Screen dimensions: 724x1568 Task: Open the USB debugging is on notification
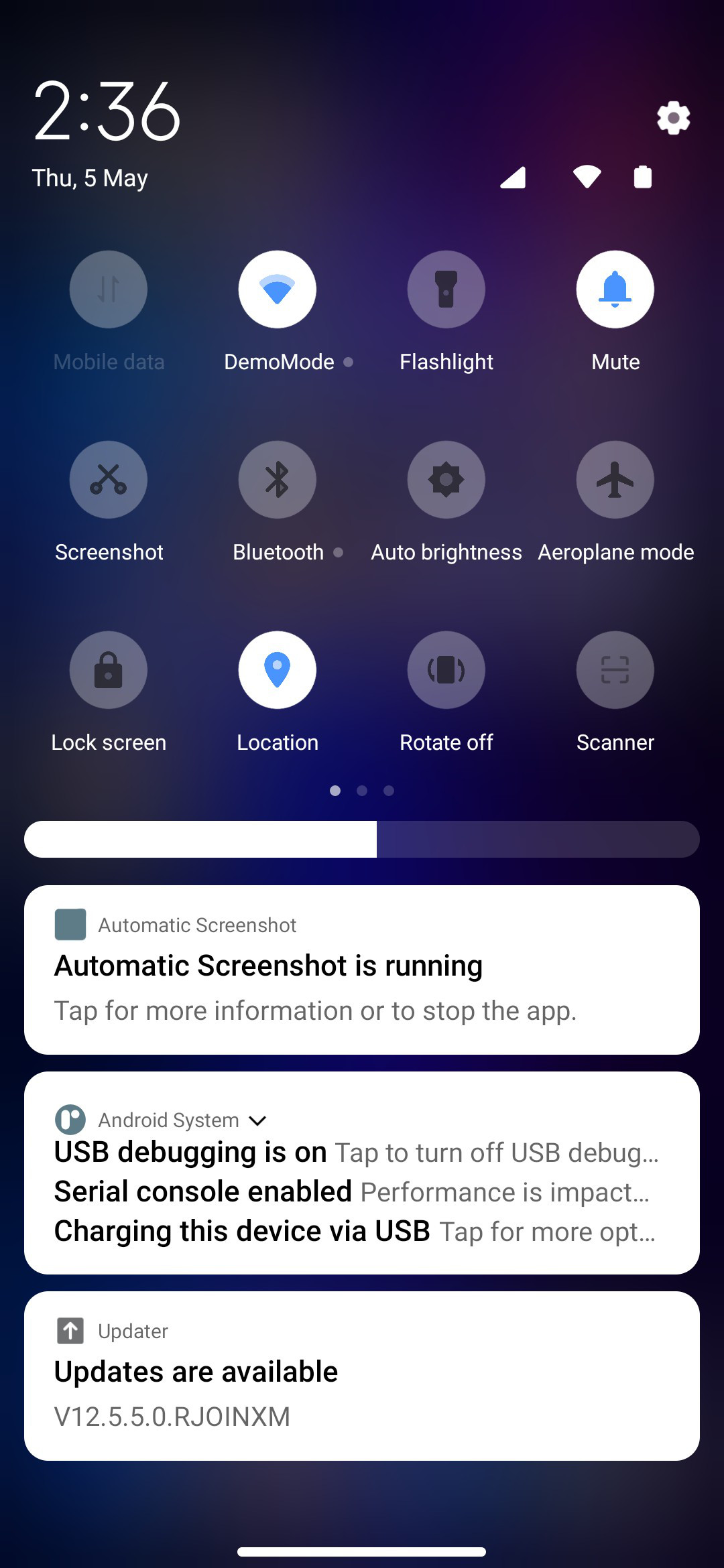[x=357, y=1153]
